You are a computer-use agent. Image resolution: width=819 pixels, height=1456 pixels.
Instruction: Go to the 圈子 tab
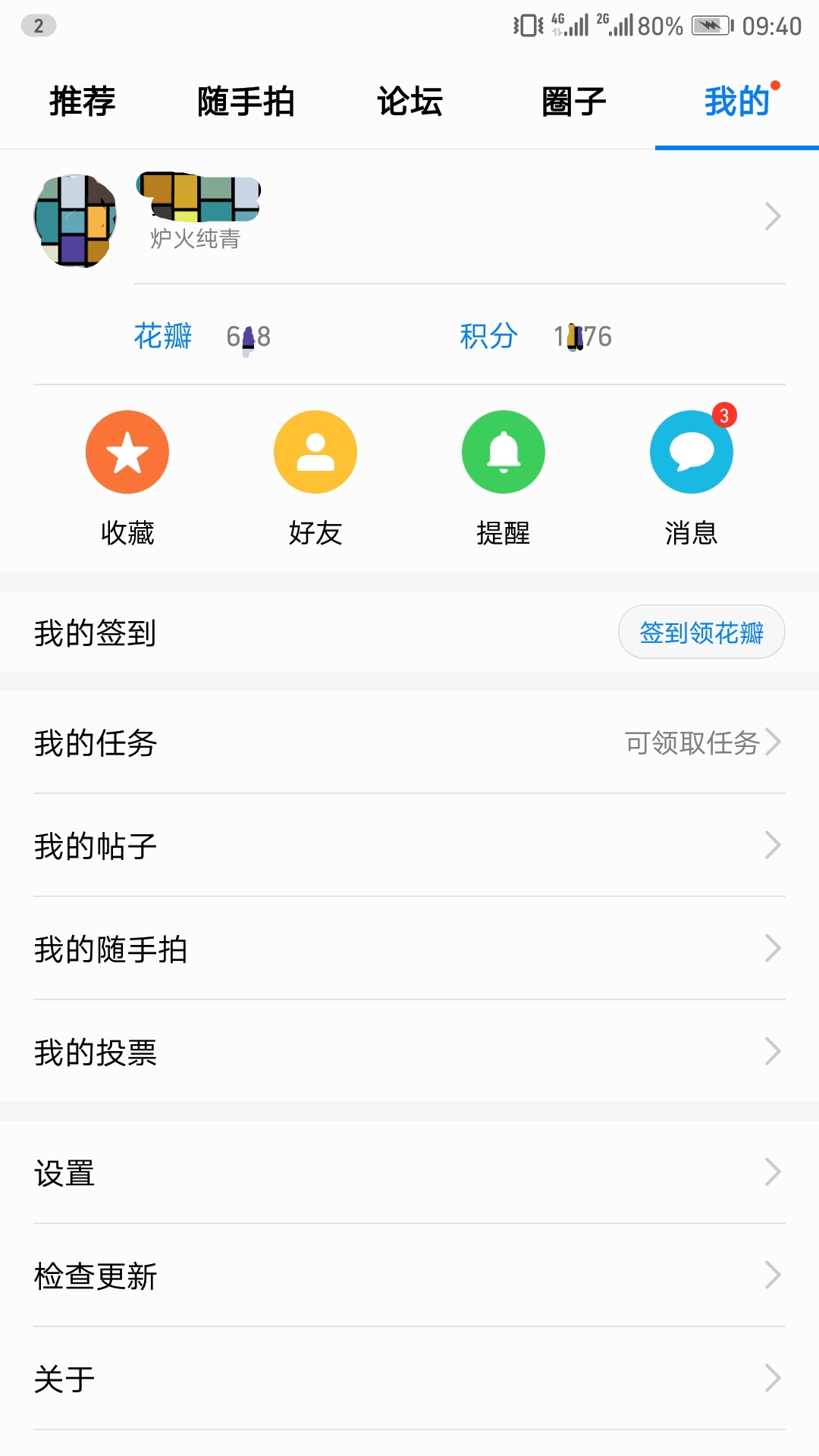[x=573, y=102]
